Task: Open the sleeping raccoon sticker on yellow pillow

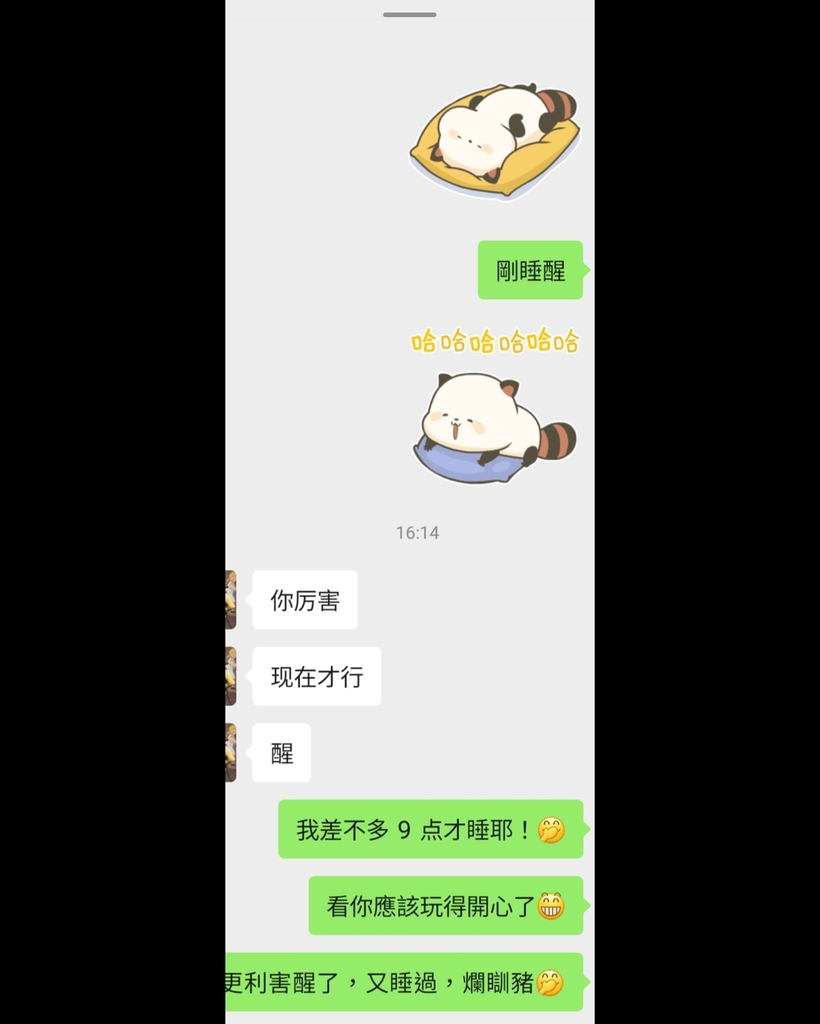Action: click(495, 140)
